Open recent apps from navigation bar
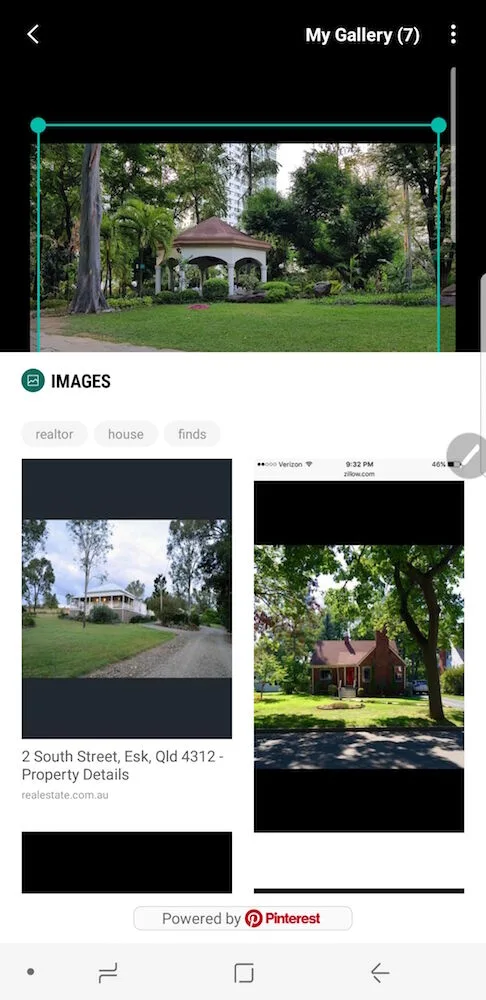This screenshot has height=1000, width=486. pos(108,973)
